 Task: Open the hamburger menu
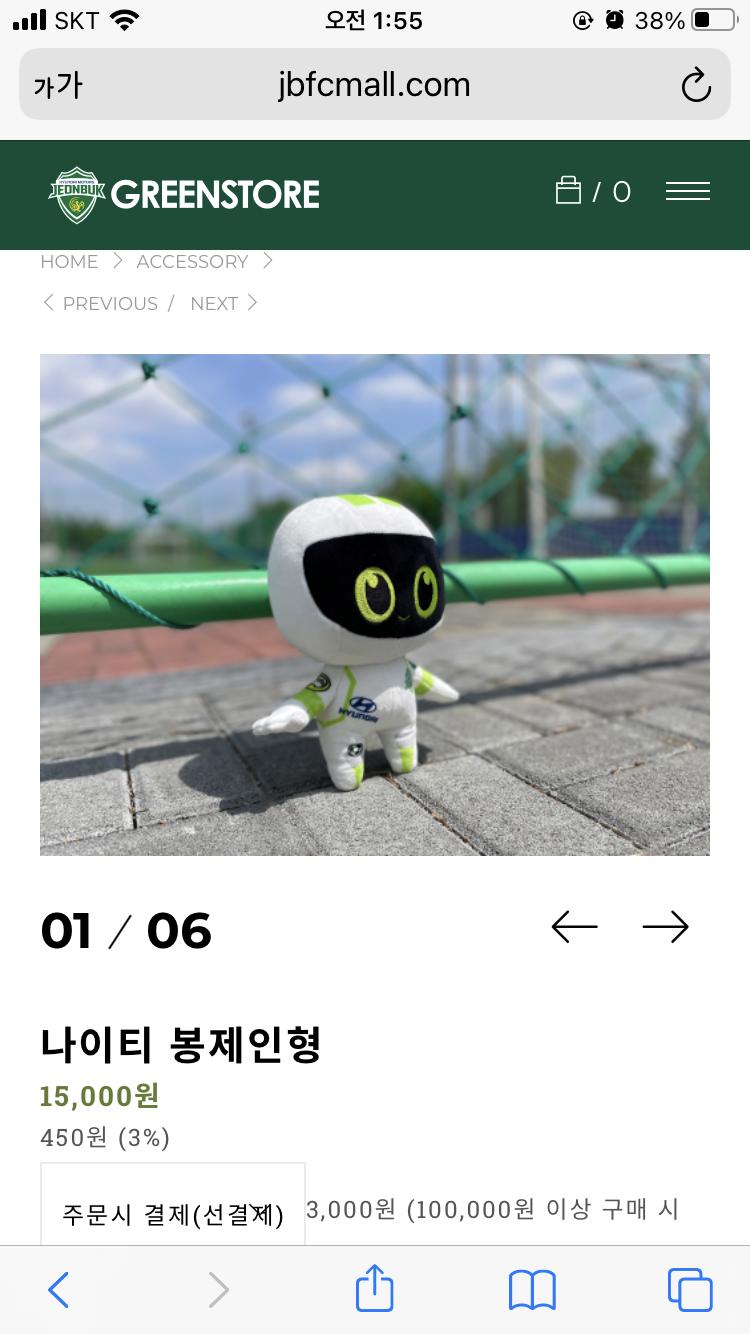[x=687, y=191]
